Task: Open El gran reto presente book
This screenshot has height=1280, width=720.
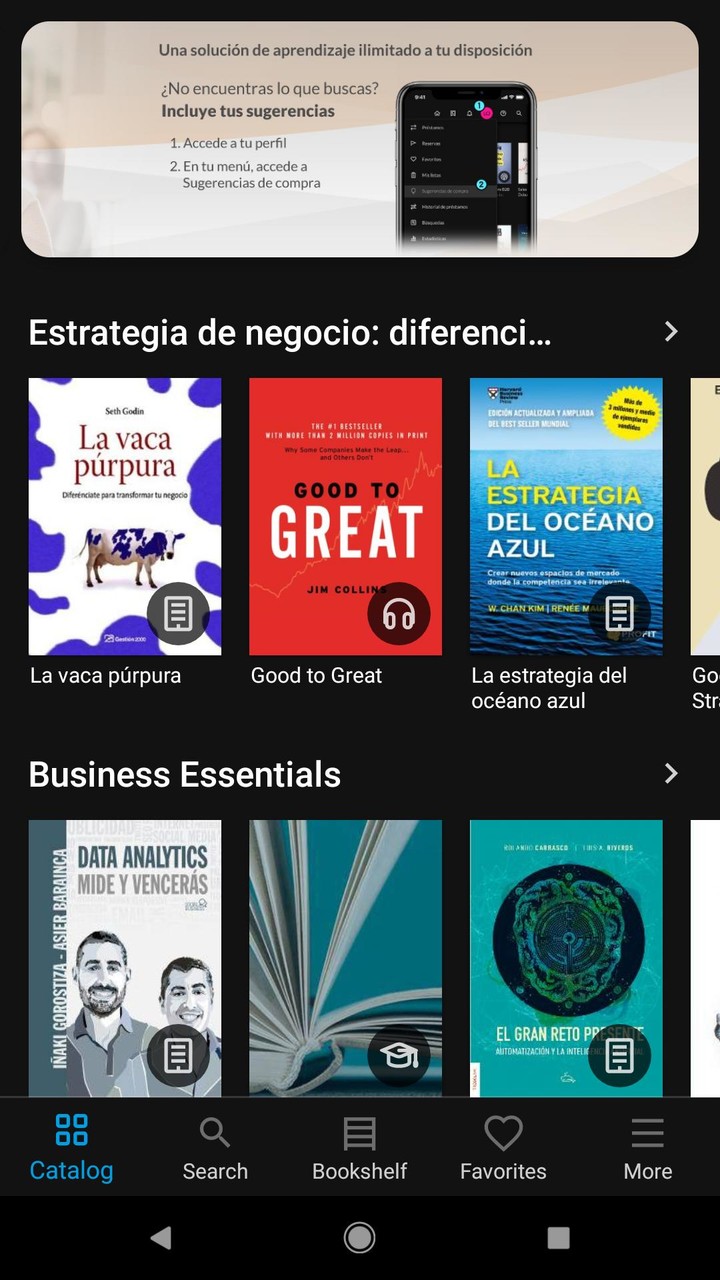Action: pos(566,958)
